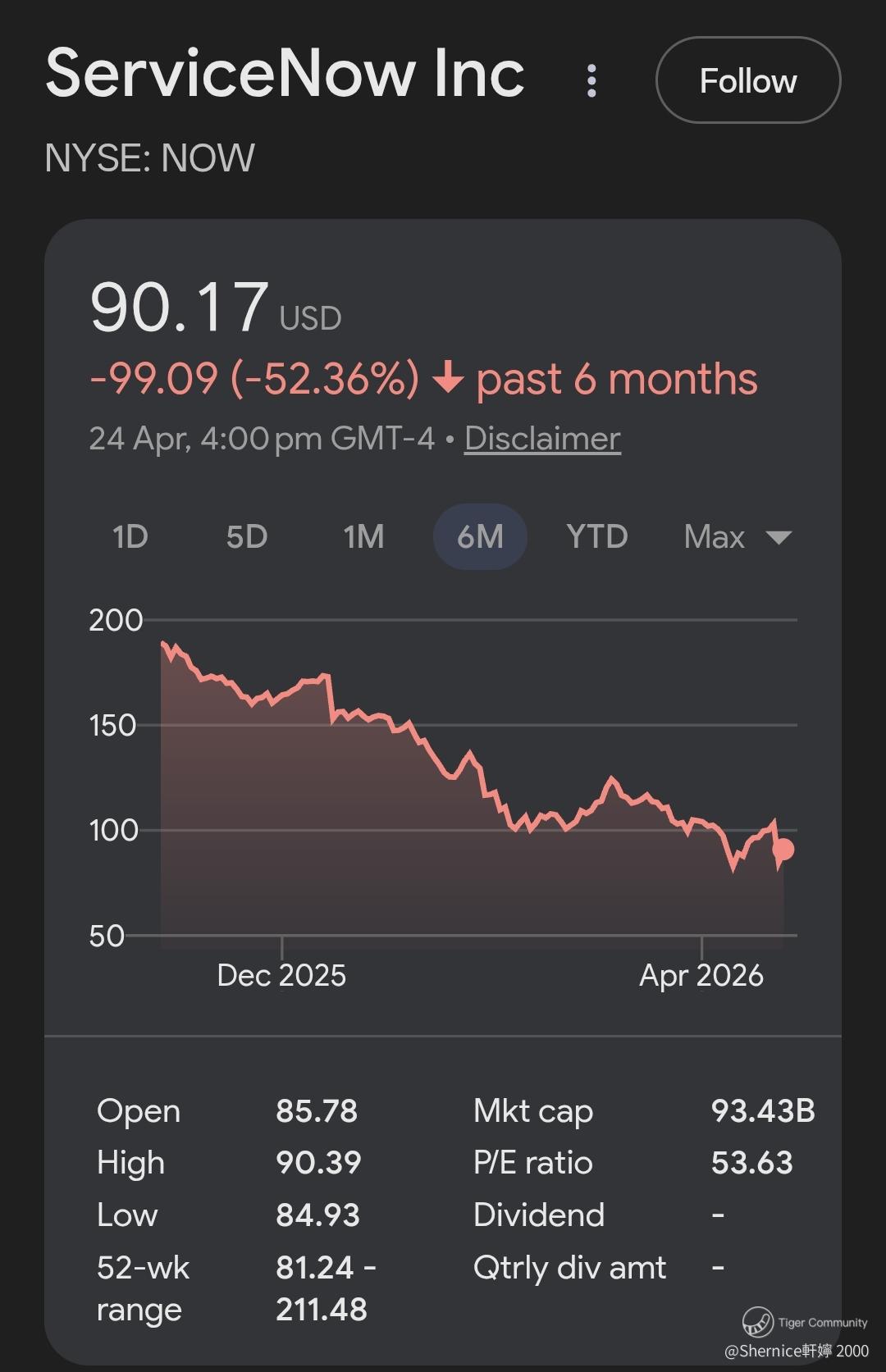Screen dimensions: 886x1372
Task: Expand the Max range dropdown
Action: 737,537
